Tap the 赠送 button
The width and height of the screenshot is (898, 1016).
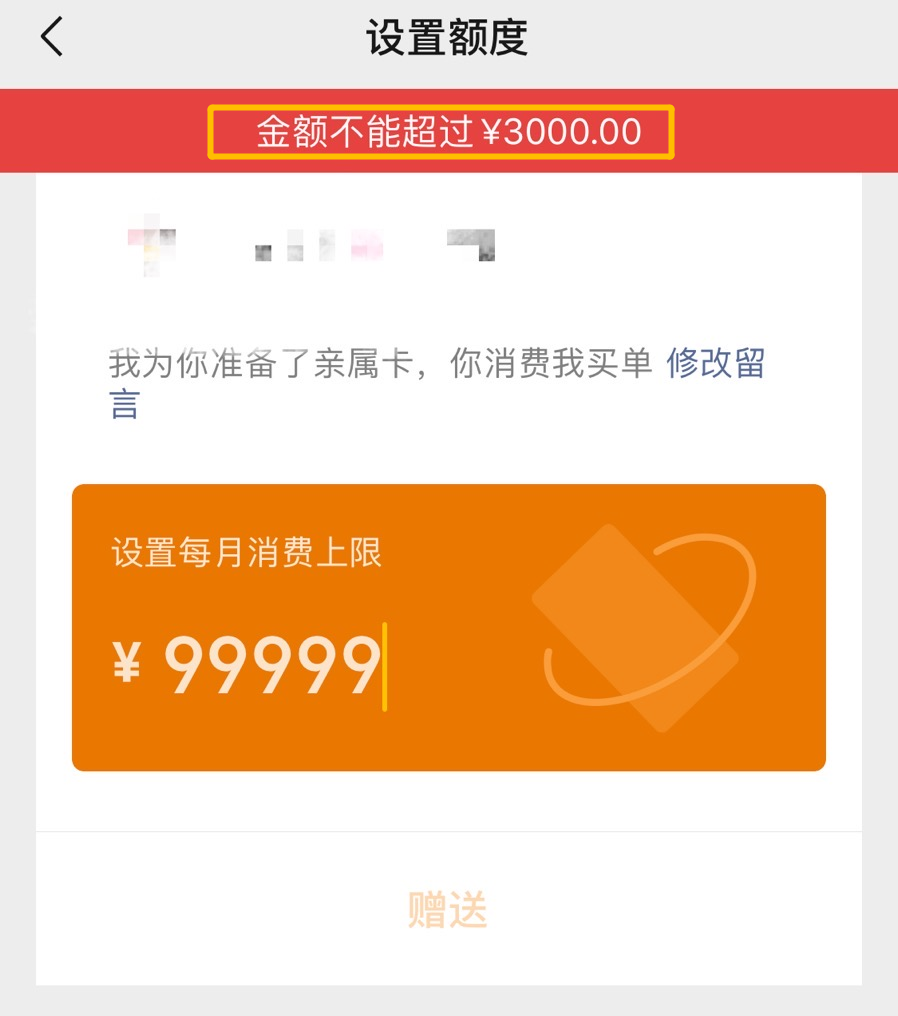click(448, 909)
